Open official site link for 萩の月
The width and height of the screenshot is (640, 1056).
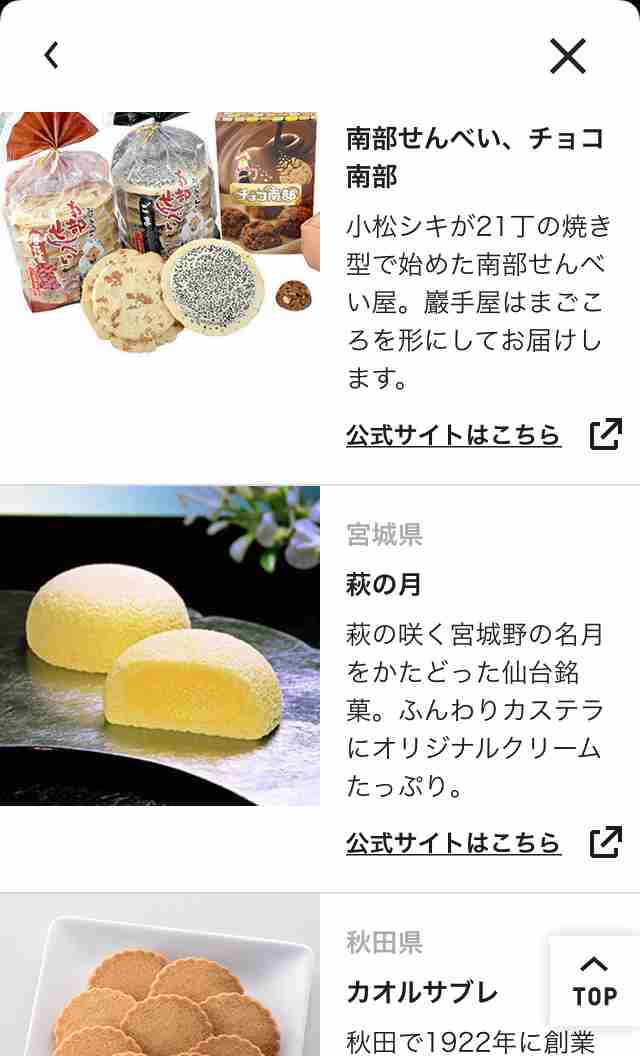(484, 842)
